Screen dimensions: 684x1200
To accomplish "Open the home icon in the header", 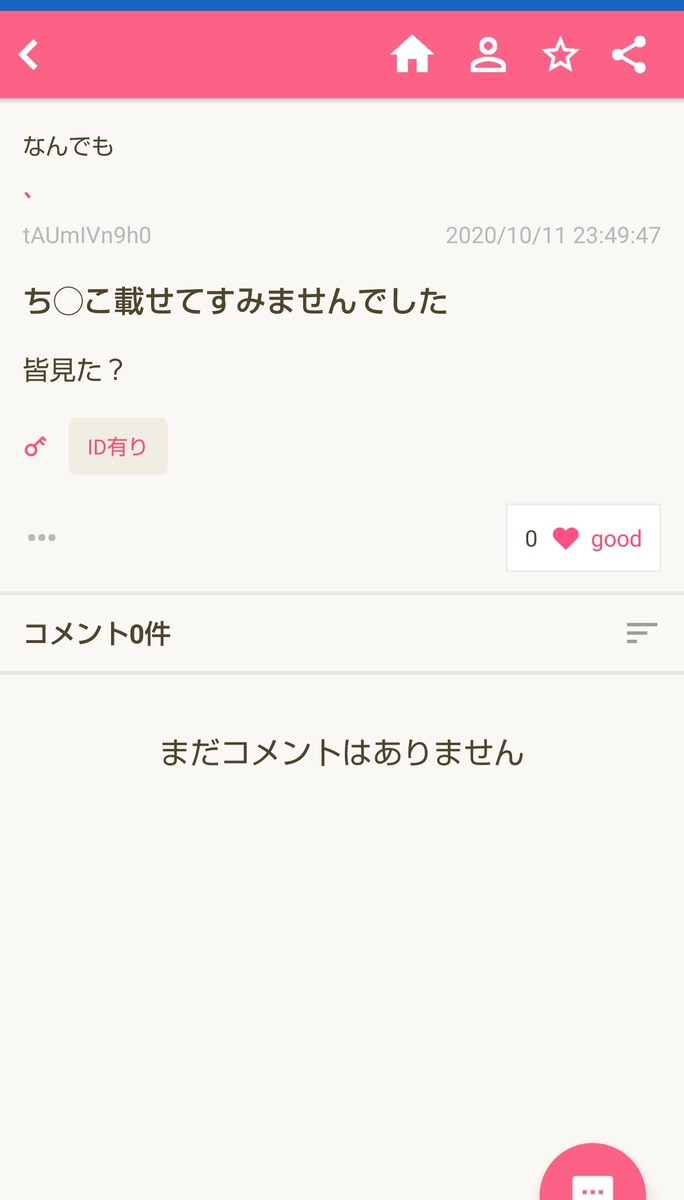I will [x=411, y=55].
